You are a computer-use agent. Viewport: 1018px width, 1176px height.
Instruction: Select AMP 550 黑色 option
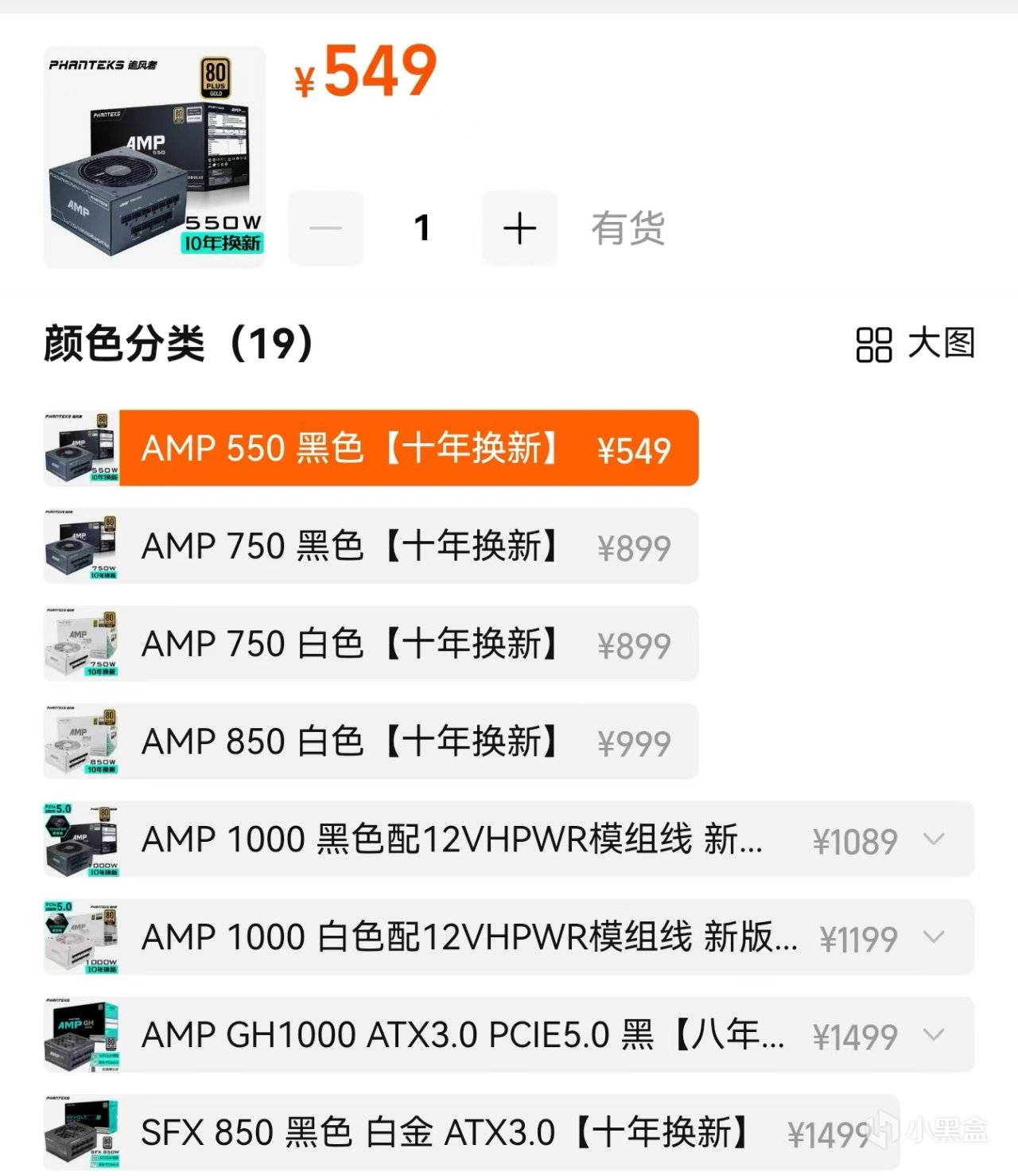pos(371,449)
